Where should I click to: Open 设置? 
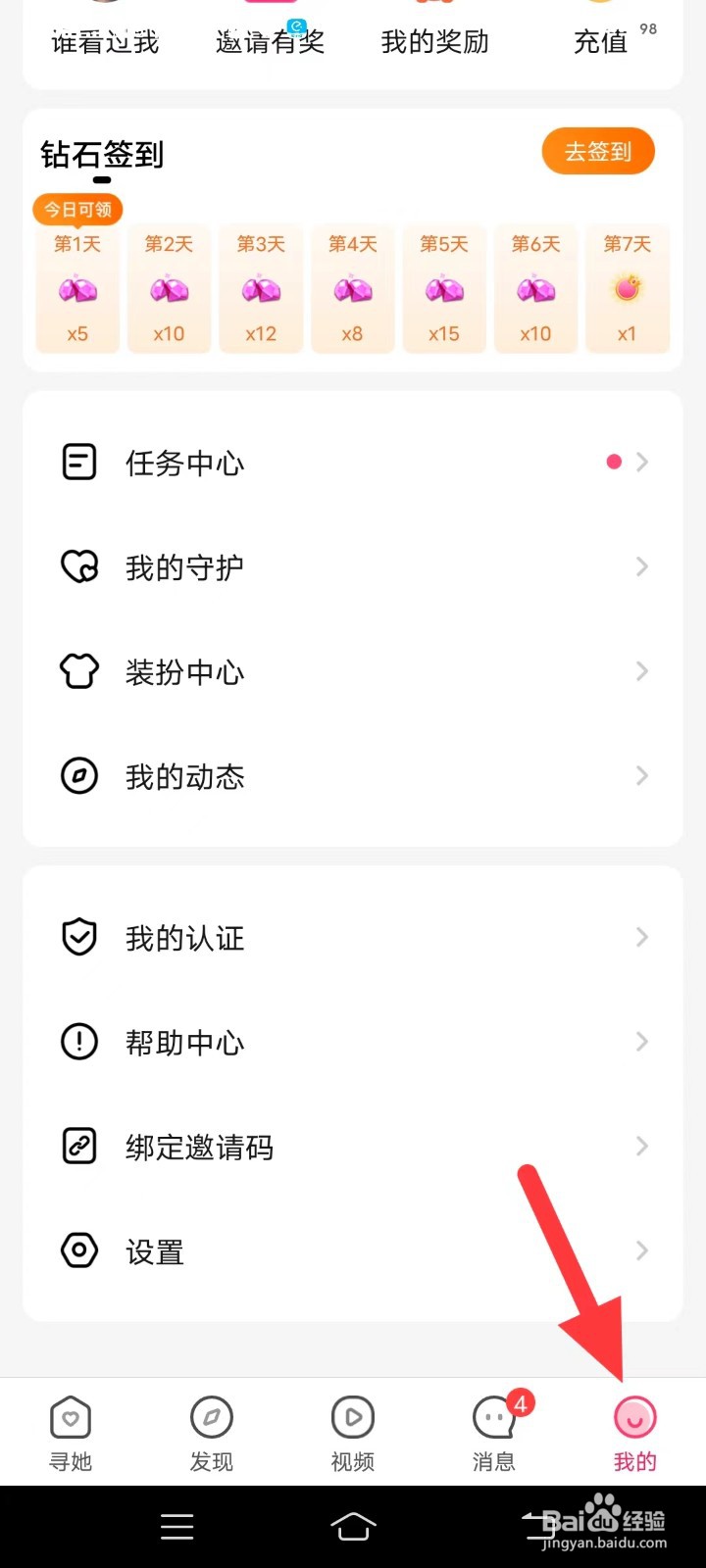pyautogui.click(x=353, y=1251)
